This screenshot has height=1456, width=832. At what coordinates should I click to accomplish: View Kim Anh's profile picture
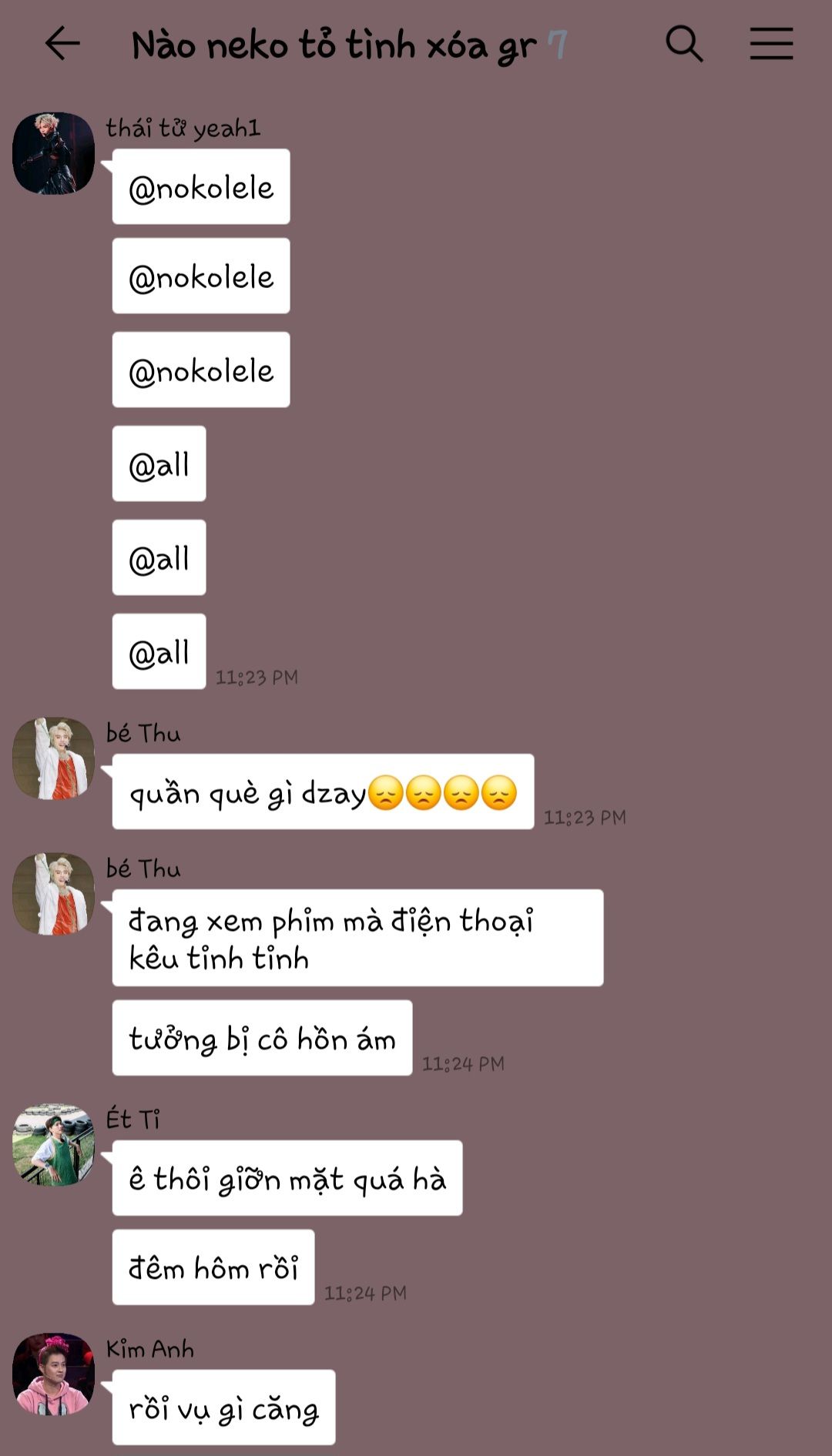[x=53, y=1374]
